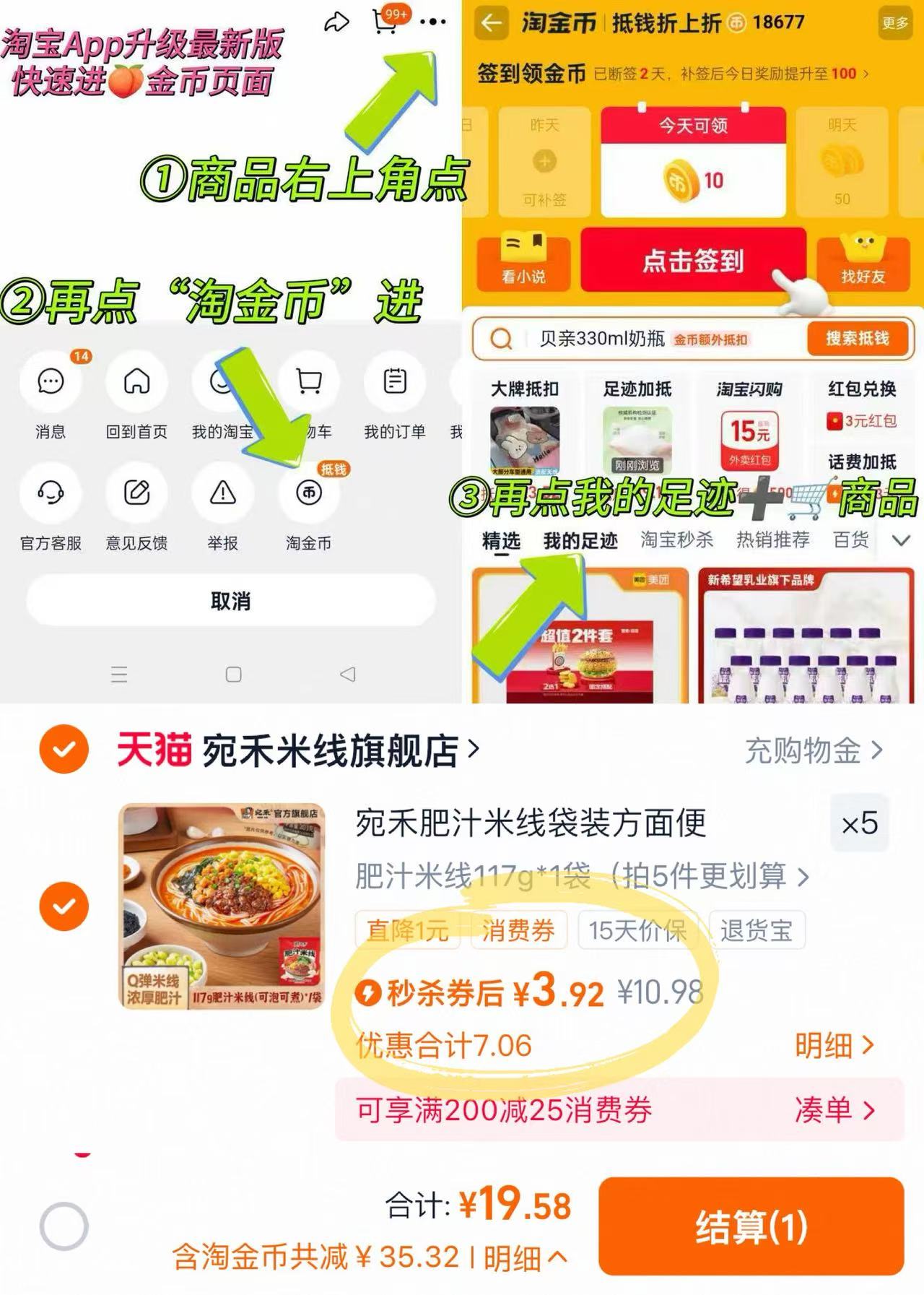Contact 官方客服 customer service icon
The image size is (924, 1295).
[51, 495]
